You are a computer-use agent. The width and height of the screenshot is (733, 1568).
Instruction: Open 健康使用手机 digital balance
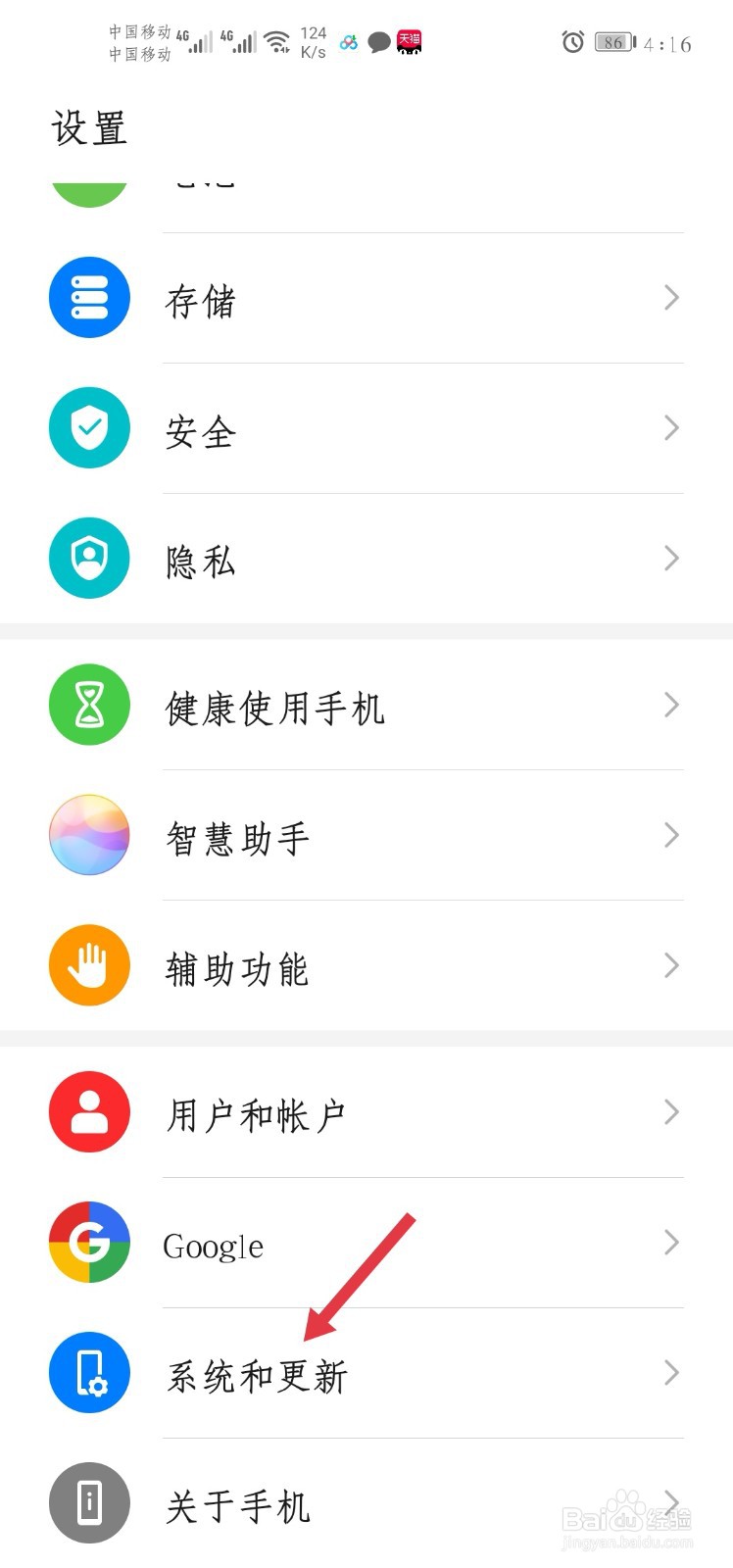point(366,705)
